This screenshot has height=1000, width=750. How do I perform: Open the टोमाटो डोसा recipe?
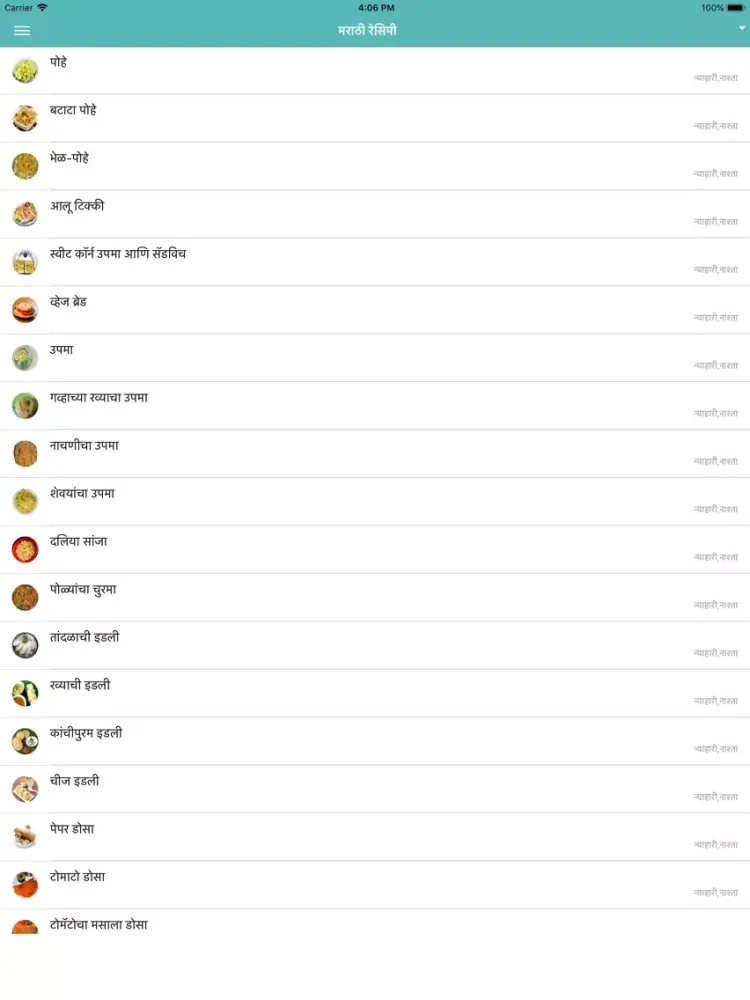coord(77,878)
